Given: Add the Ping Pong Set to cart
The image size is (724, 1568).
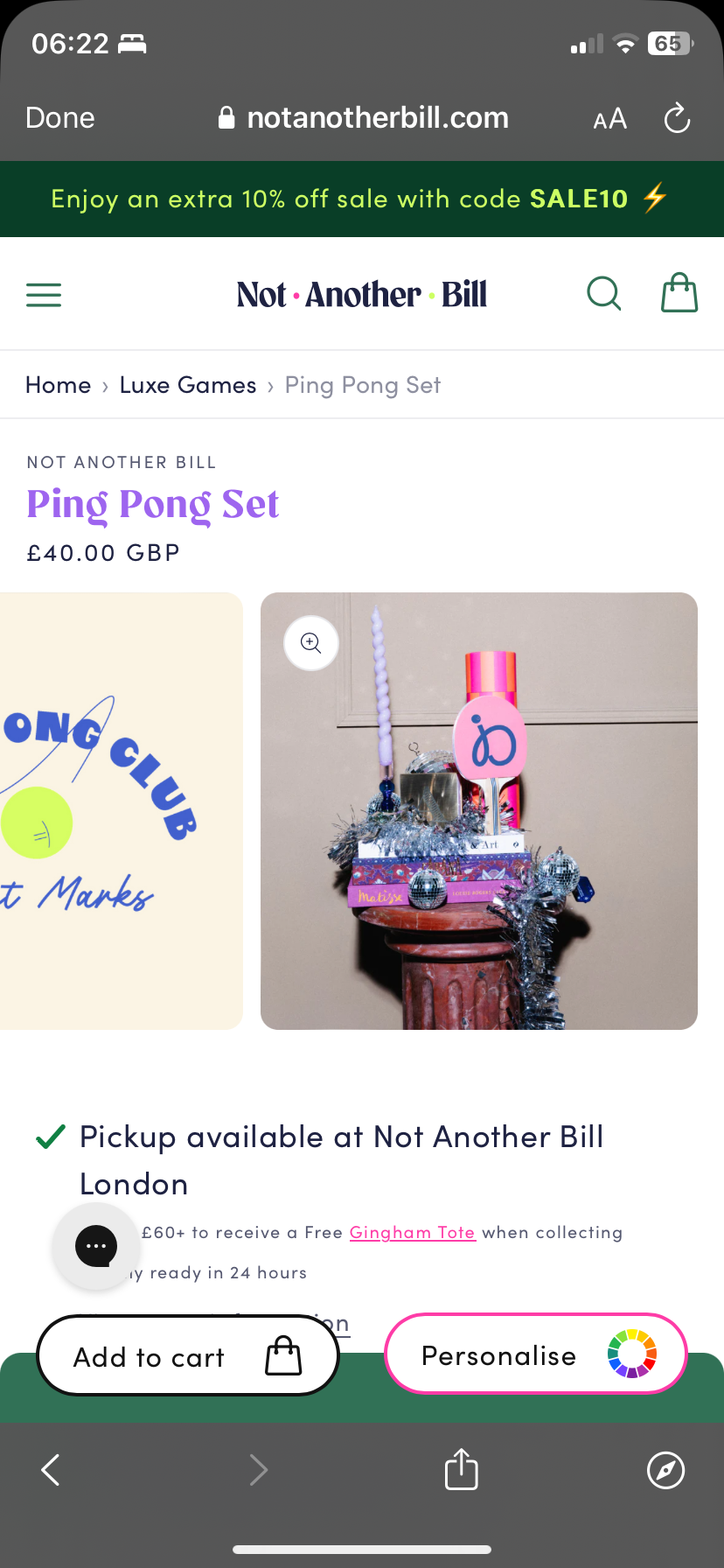Looking at the screenshot, I should click(187, 1356).
